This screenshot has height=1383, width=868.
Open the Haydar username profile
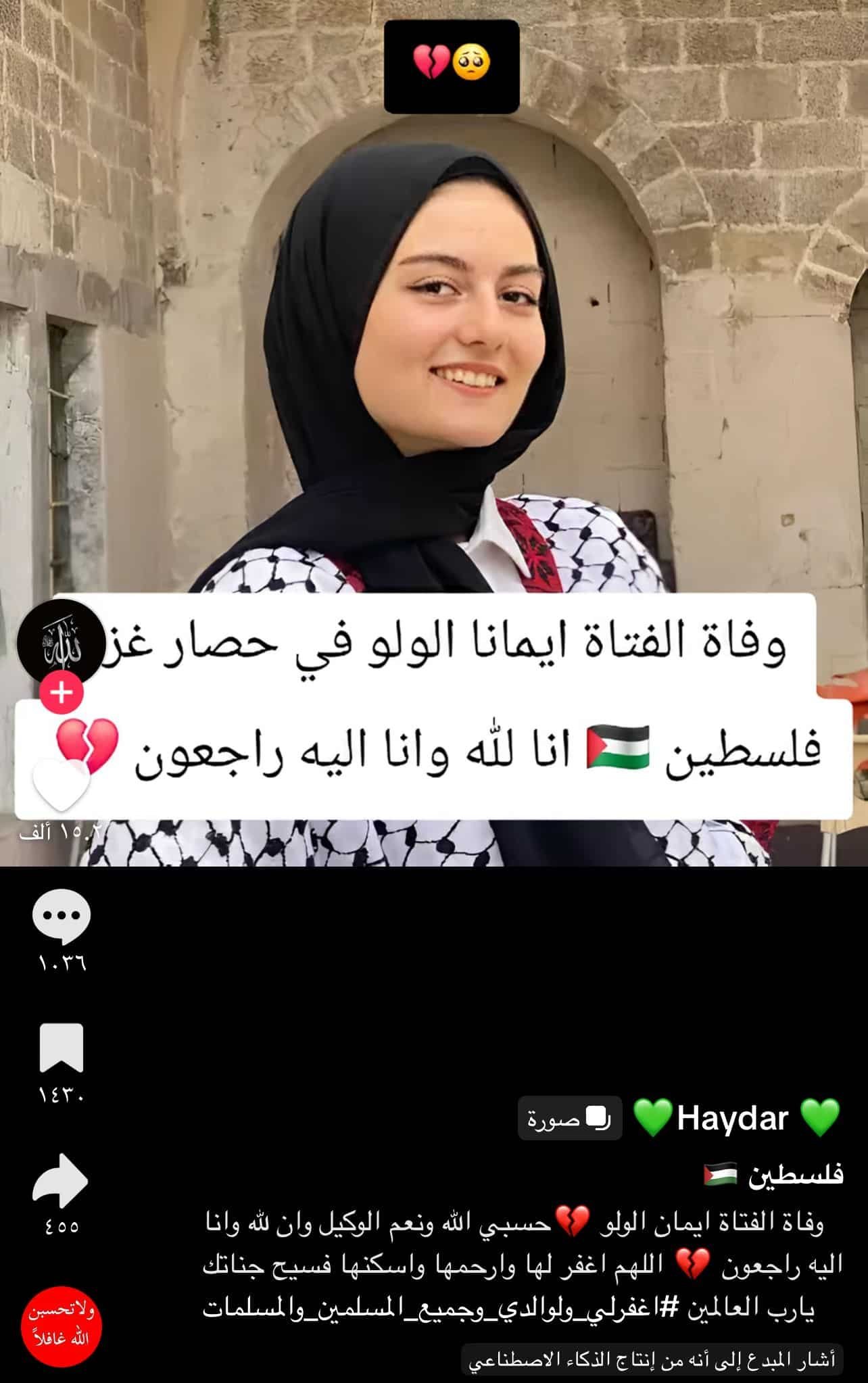732,1118
